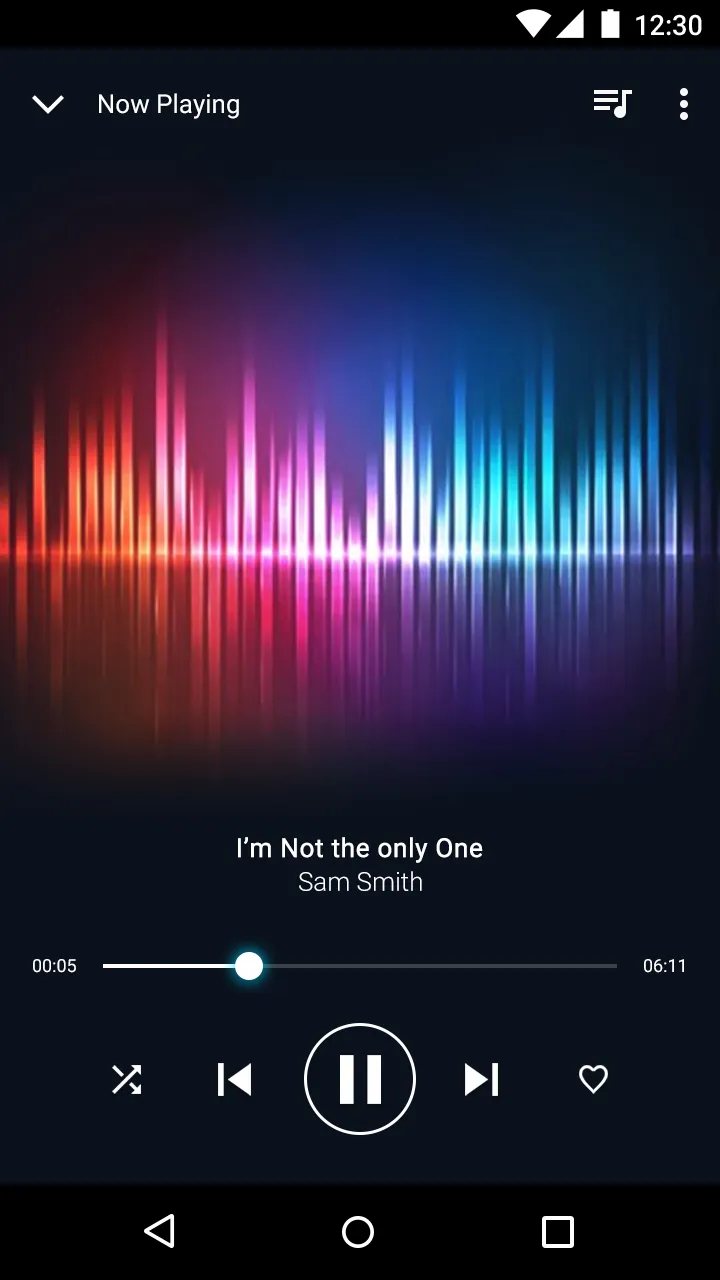Viewport: 720px width, 1280px height.
Task: Open the three-dot overflow menu
Action: click(x=684, y=104)
